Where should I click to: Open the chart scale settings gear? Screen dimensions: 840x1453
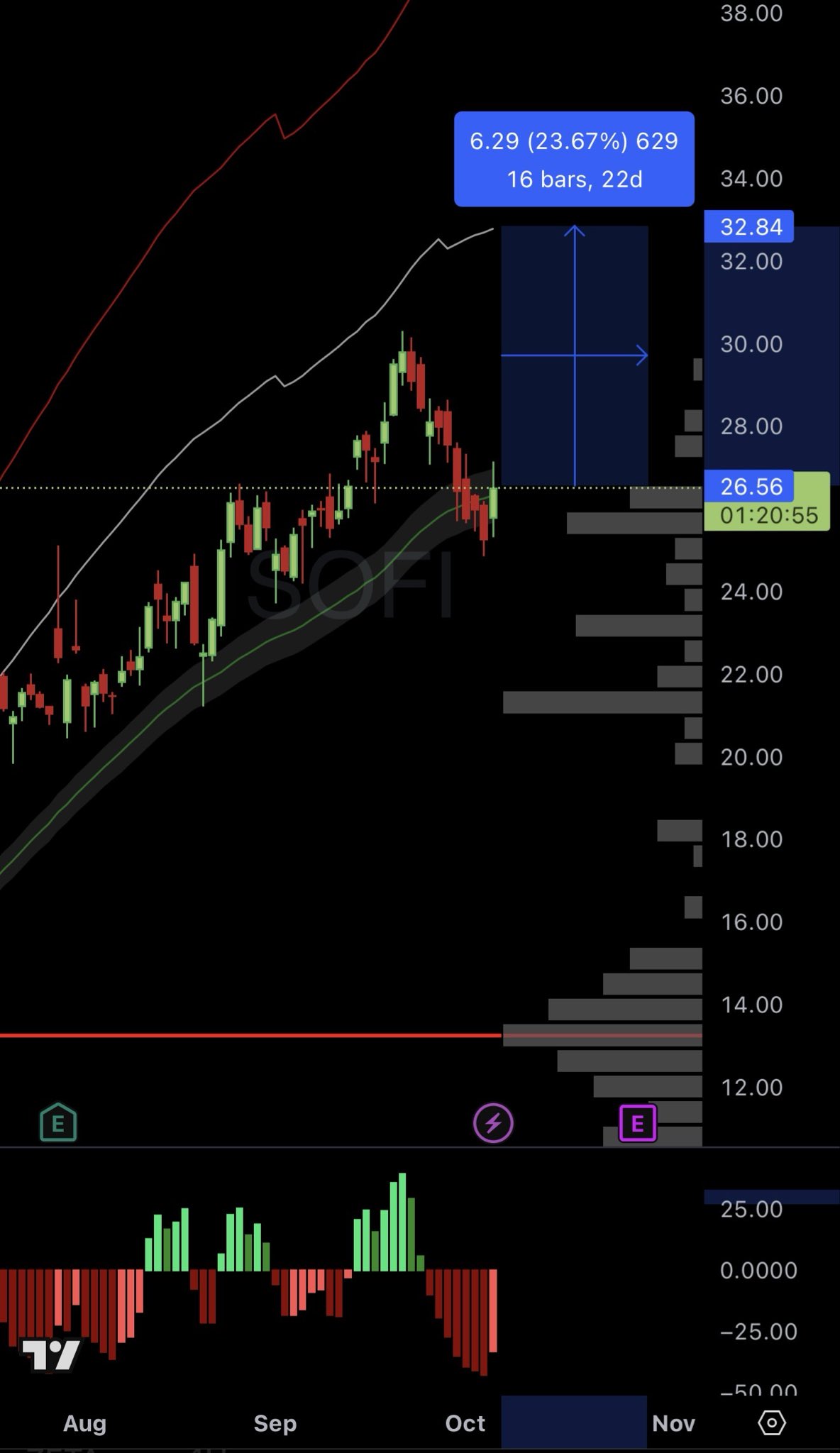click(771, 1422)
